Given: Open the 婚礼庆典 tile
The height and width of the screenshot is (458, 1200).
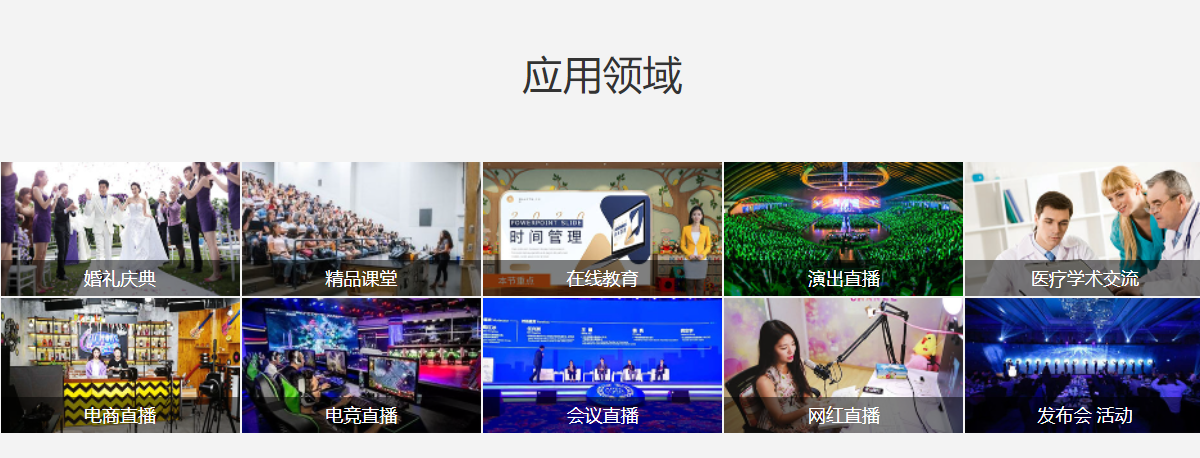Looking at the screenshot, I should pos(120,229).
